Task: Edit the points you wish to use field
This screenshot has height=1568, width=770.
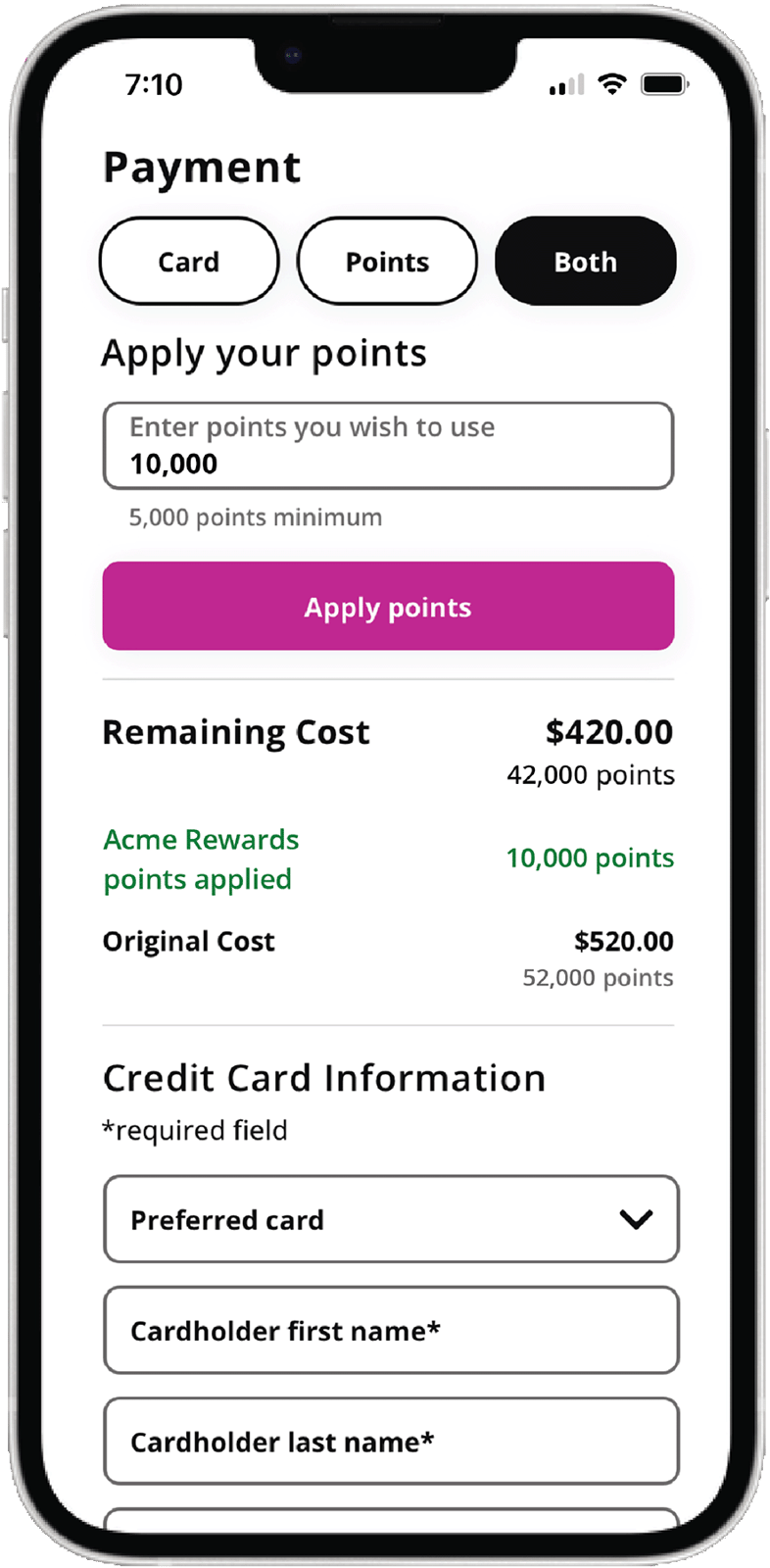Action: [x=388, y=446]
